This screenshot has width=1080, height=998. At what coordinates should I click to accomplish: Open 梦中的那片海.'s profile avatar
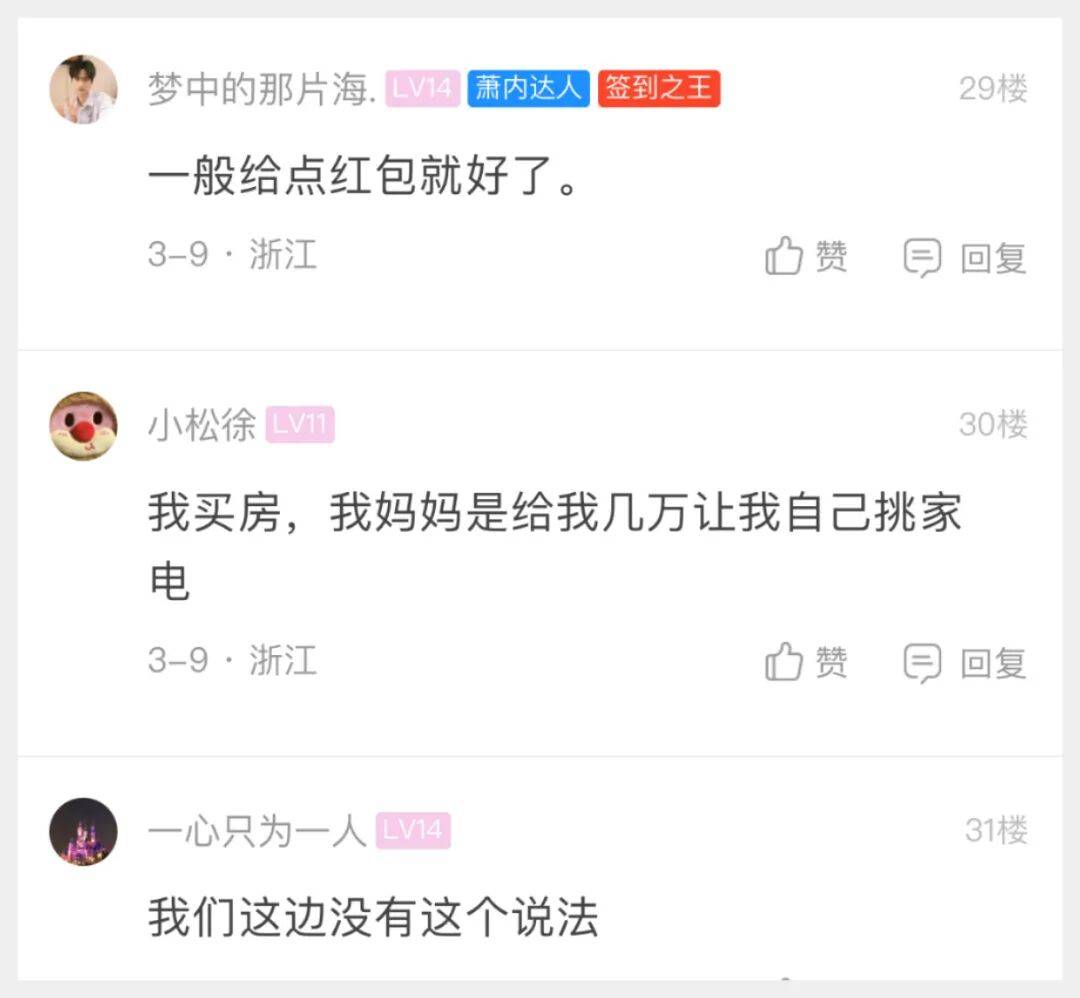(84, 89)
